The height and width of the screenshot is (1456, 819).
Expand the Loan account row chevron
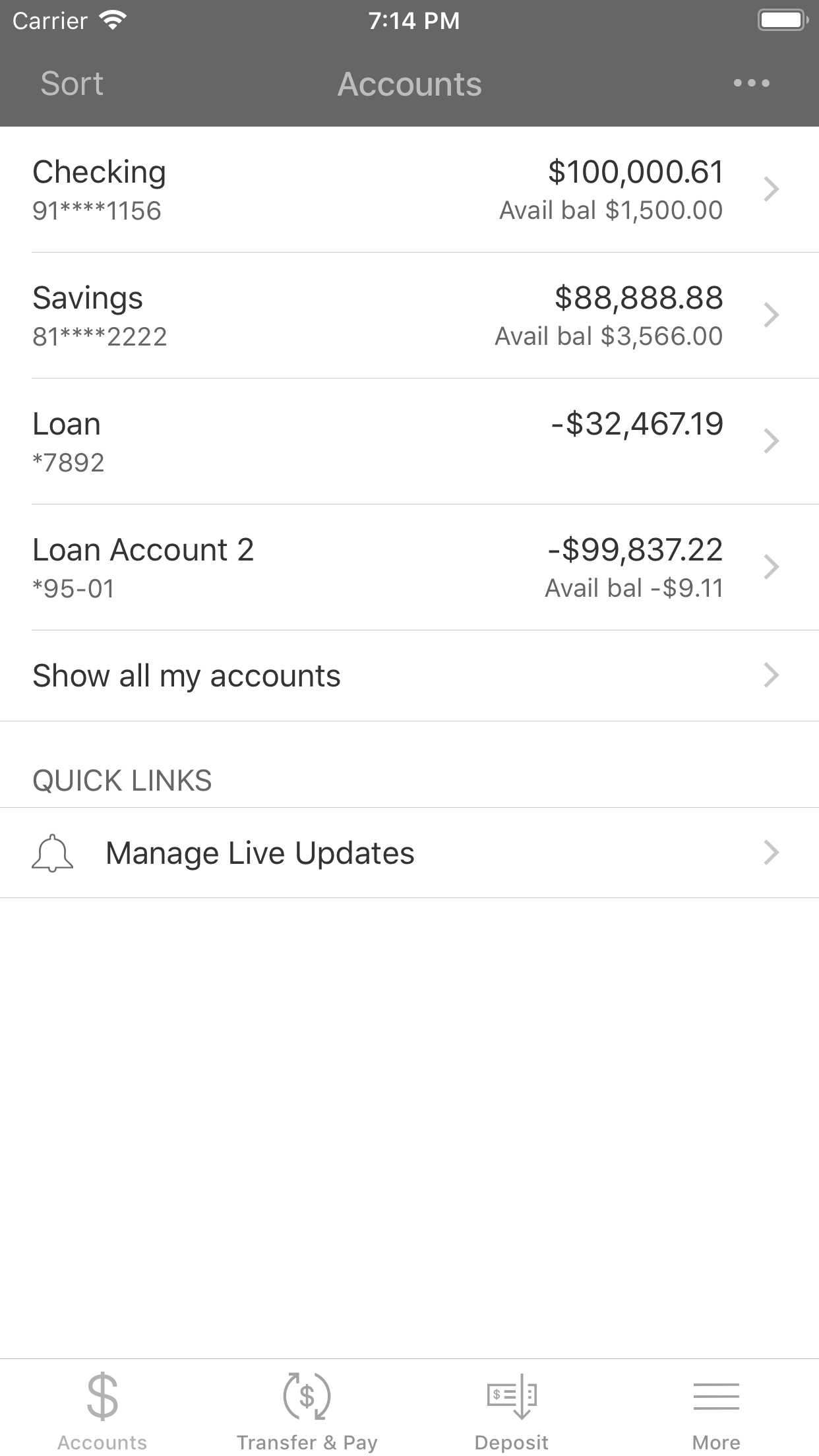click(772, 440)
